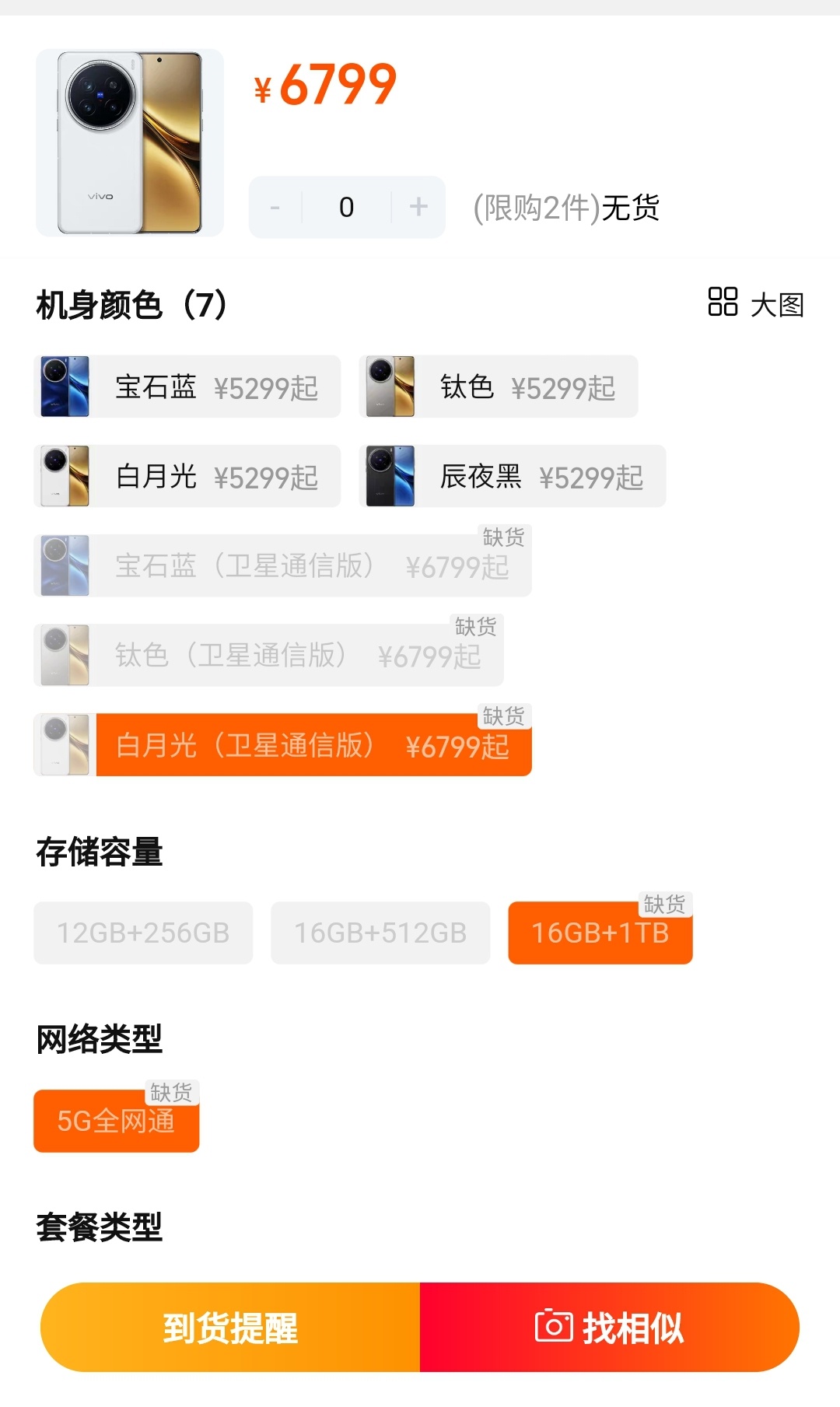Pick the 白月光 ¥5299起 color option
840x1407 pixels.
point(187,477)
